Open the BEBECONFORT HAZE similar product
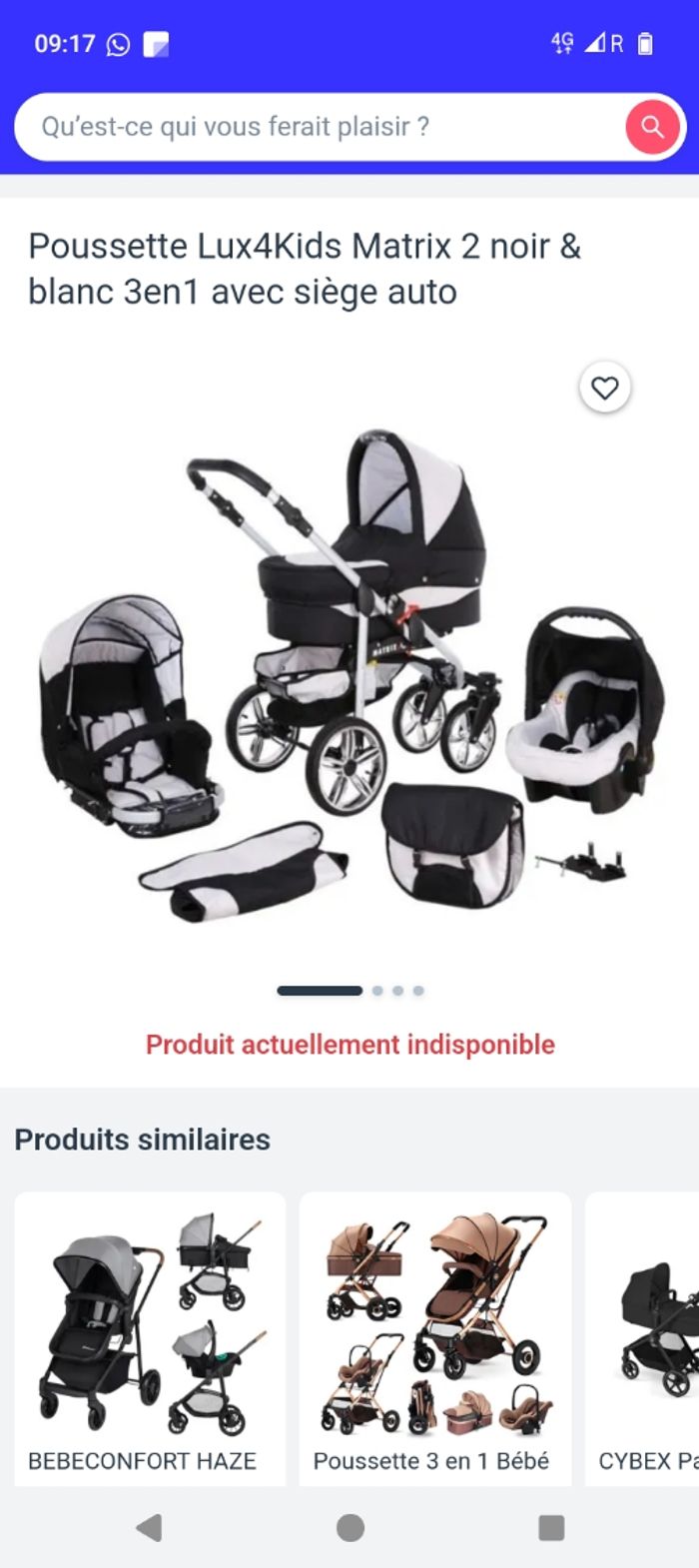 (150, 1338)
